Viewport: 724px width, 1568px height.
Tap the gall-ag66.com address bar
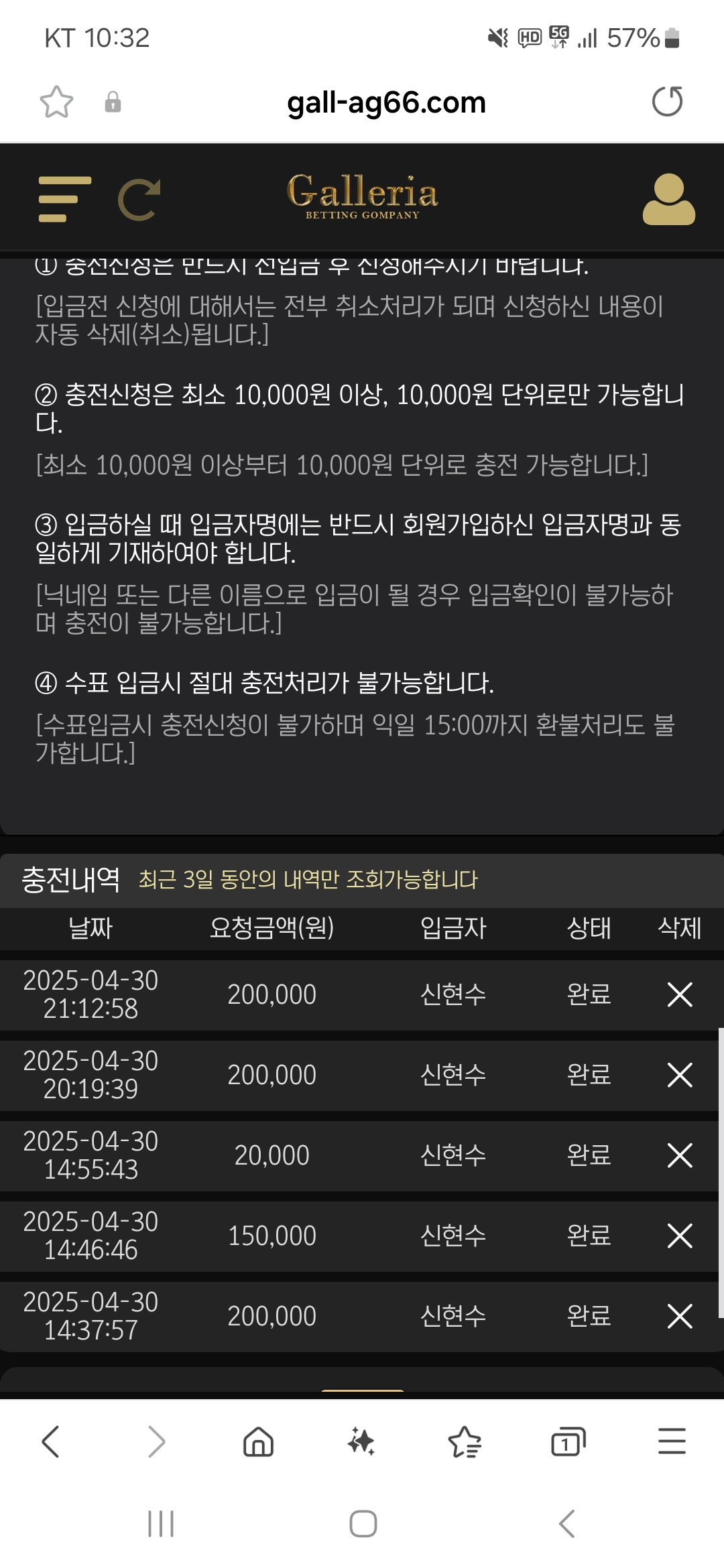tap(386, 103)
